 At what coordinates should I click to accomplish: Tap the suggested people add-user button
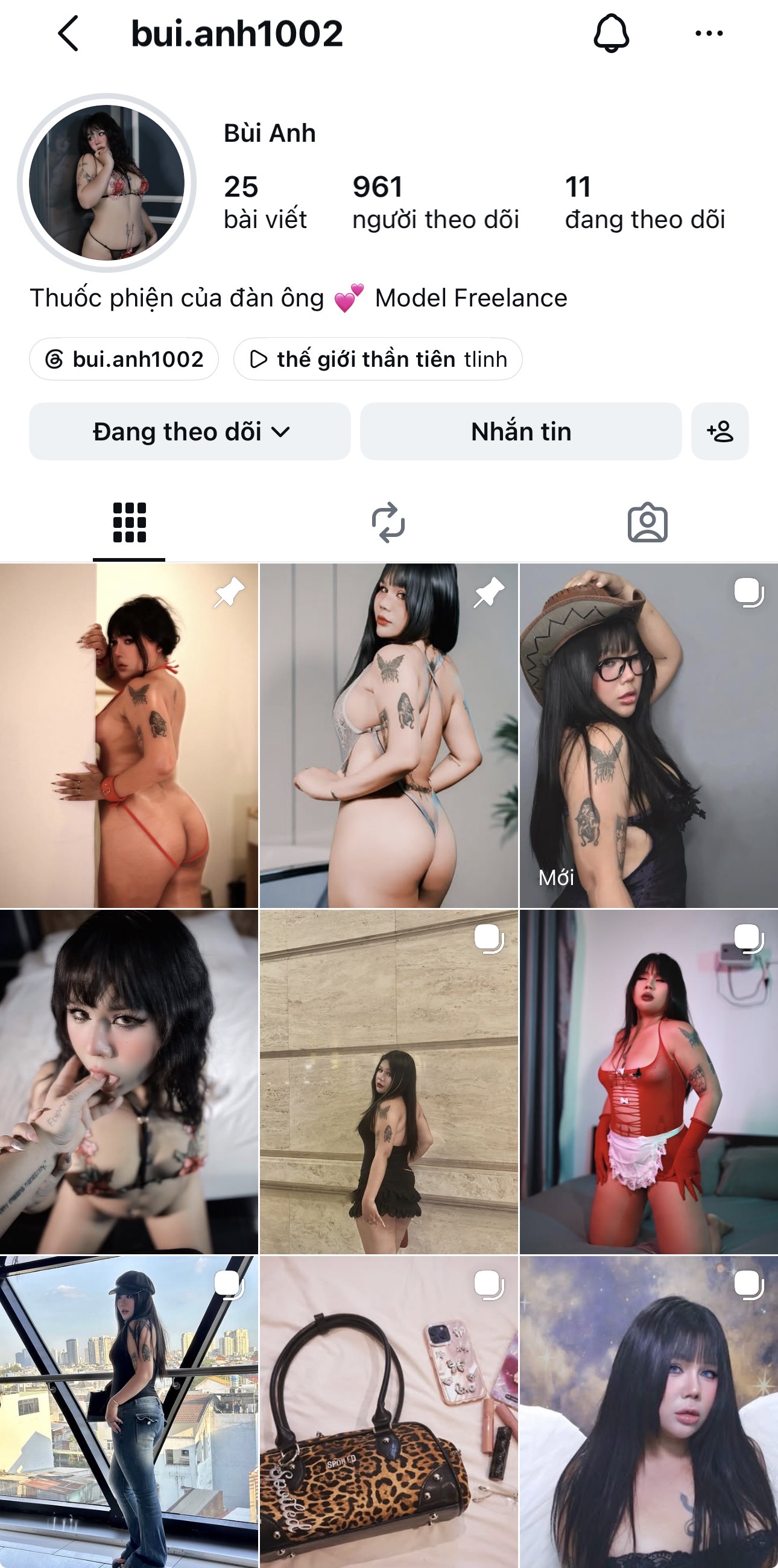click(x=719, y=431)
